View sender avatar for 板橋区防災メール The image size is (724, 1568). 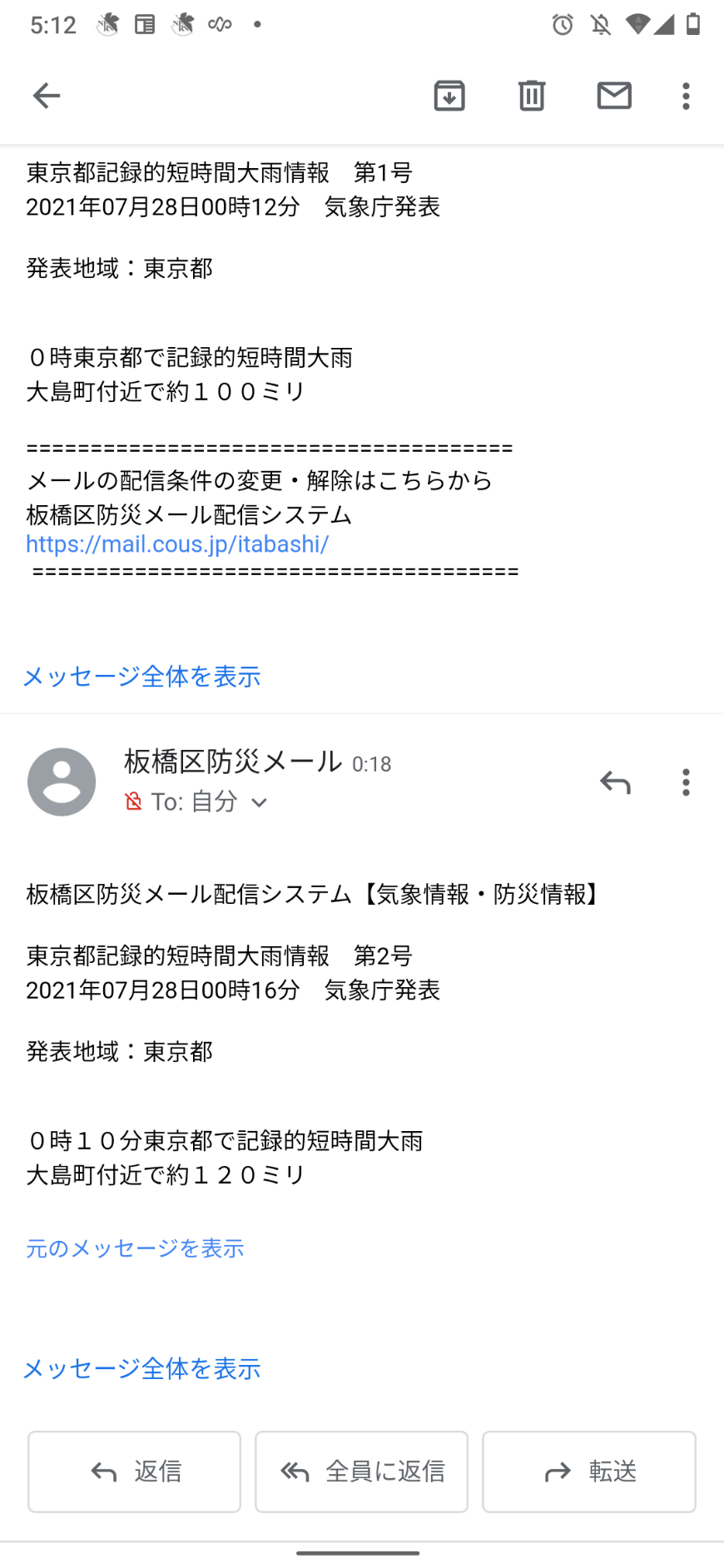coord(62,782)
